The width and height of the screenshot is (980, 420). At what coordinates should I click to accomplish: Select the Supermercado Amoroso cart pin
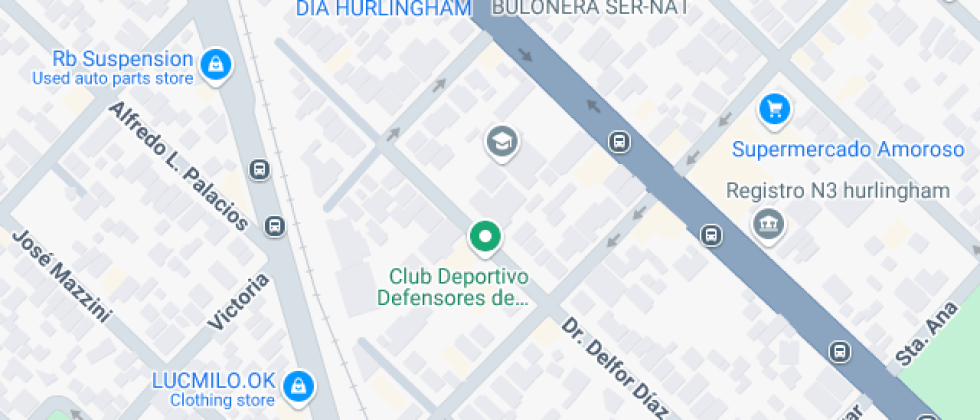pos(774,110)
